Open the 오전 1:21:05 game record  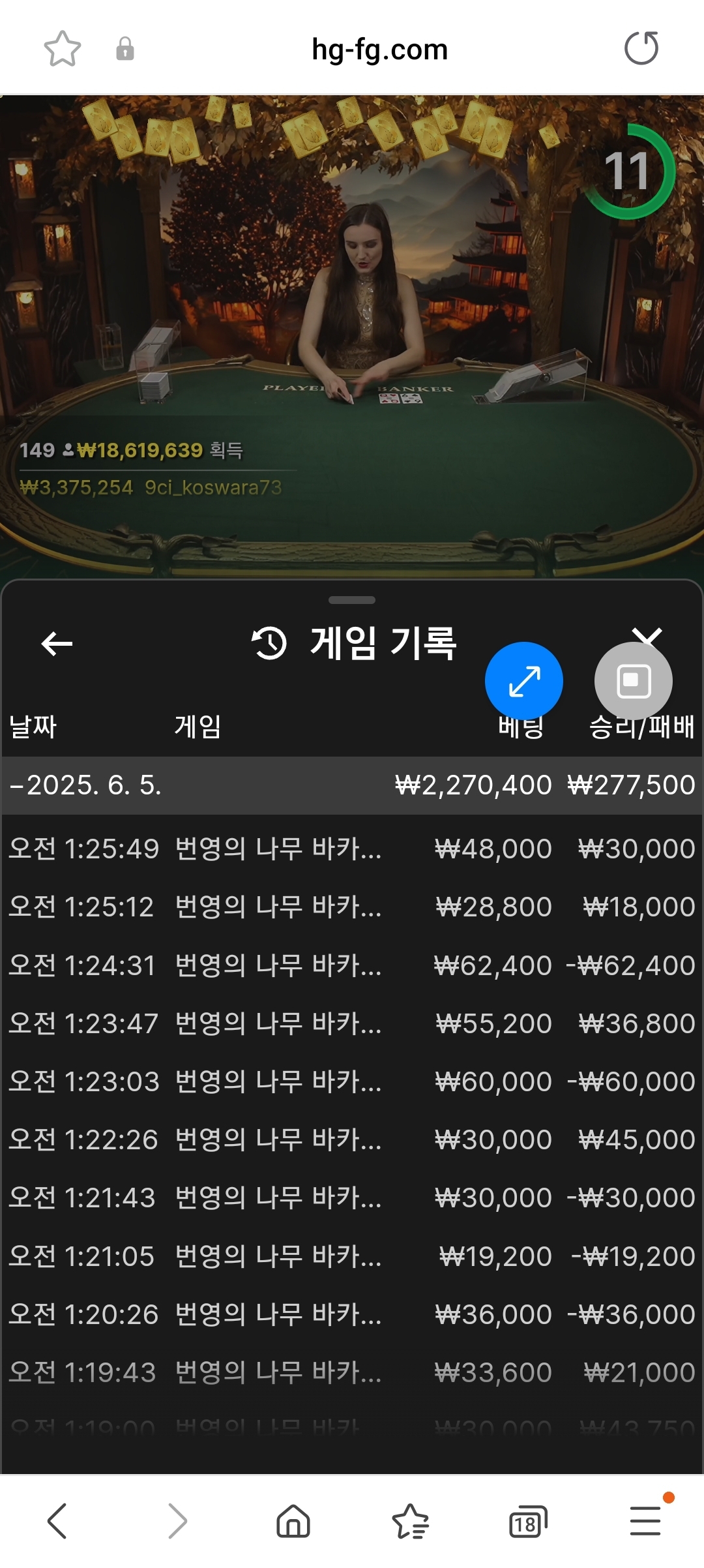coord(352,1256)
